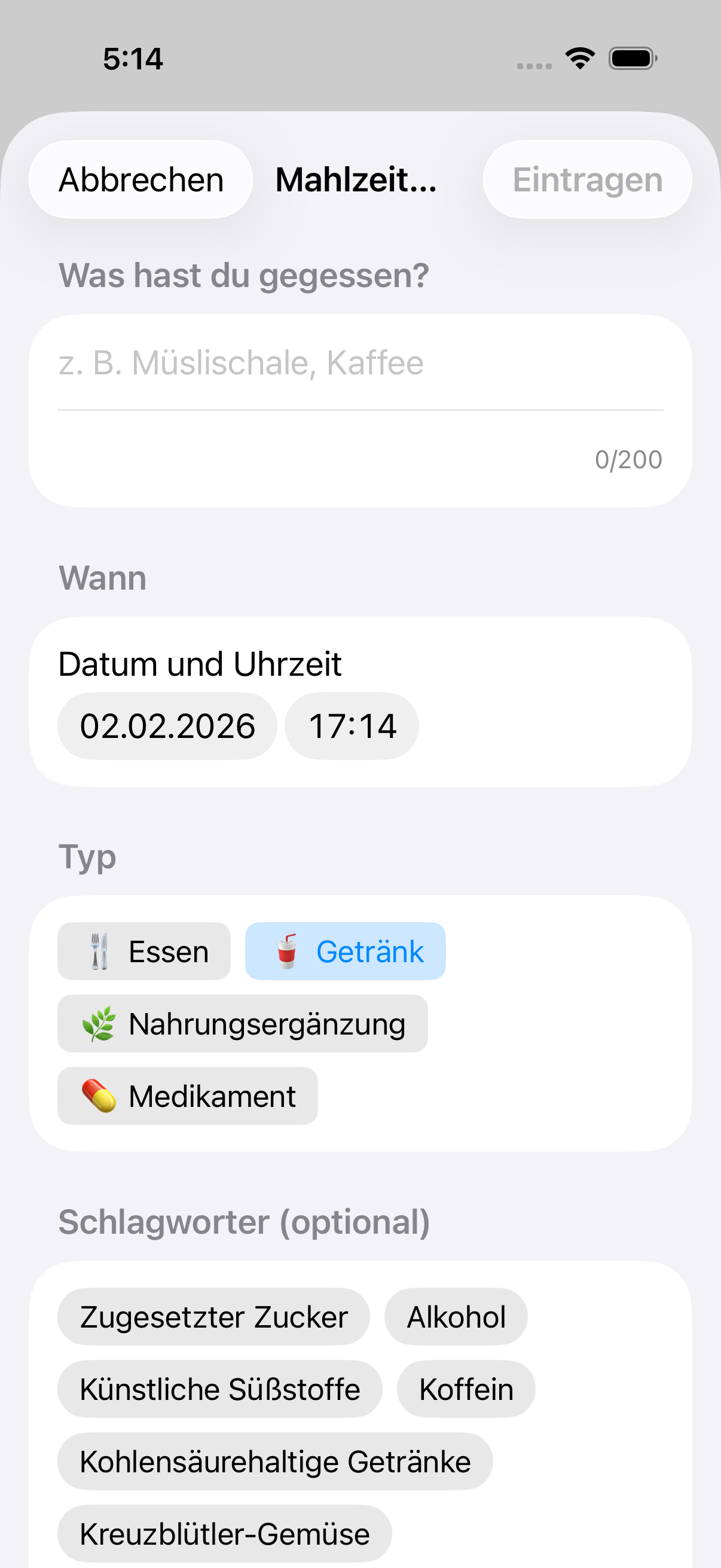This screenshot has height=1568, width=721.
Task: Tap the Wi-Fi status icon
Action: coord(579,58)
